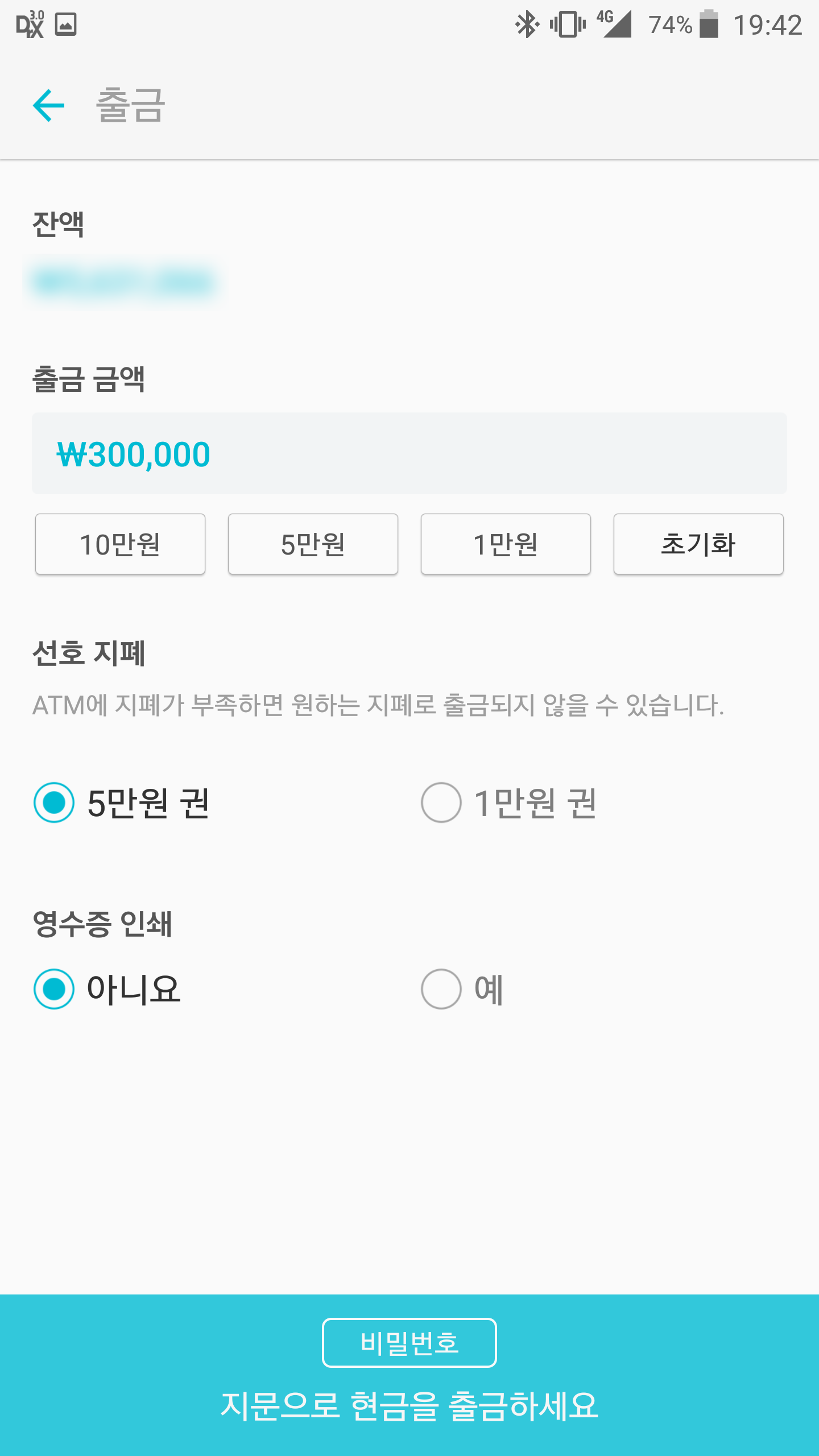The height and width of the screenshot is (1456, 819).
Task: Use 비밀번호 instead of fingerprint
Action: (409, 1342)
